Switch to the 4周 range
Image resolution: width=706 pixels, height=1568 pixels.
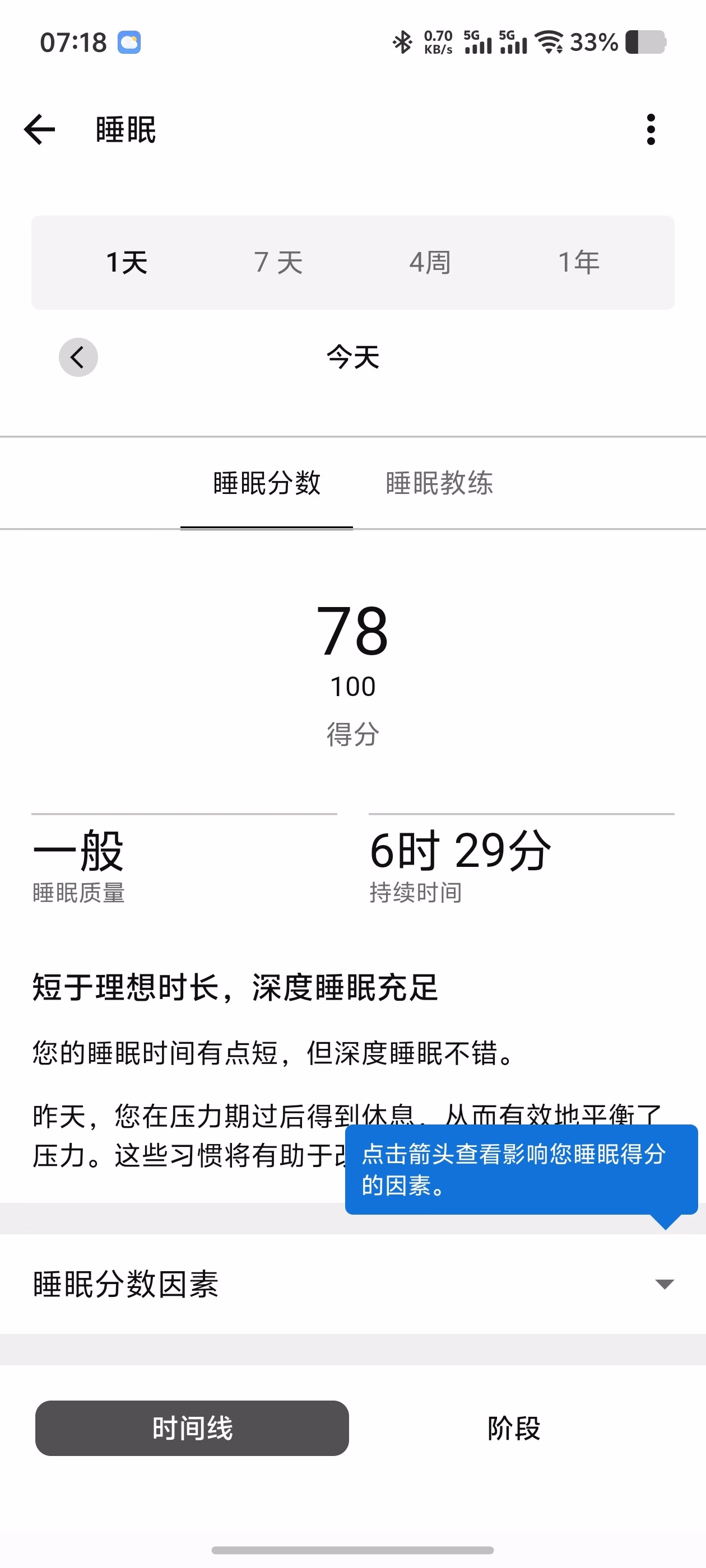429,262
